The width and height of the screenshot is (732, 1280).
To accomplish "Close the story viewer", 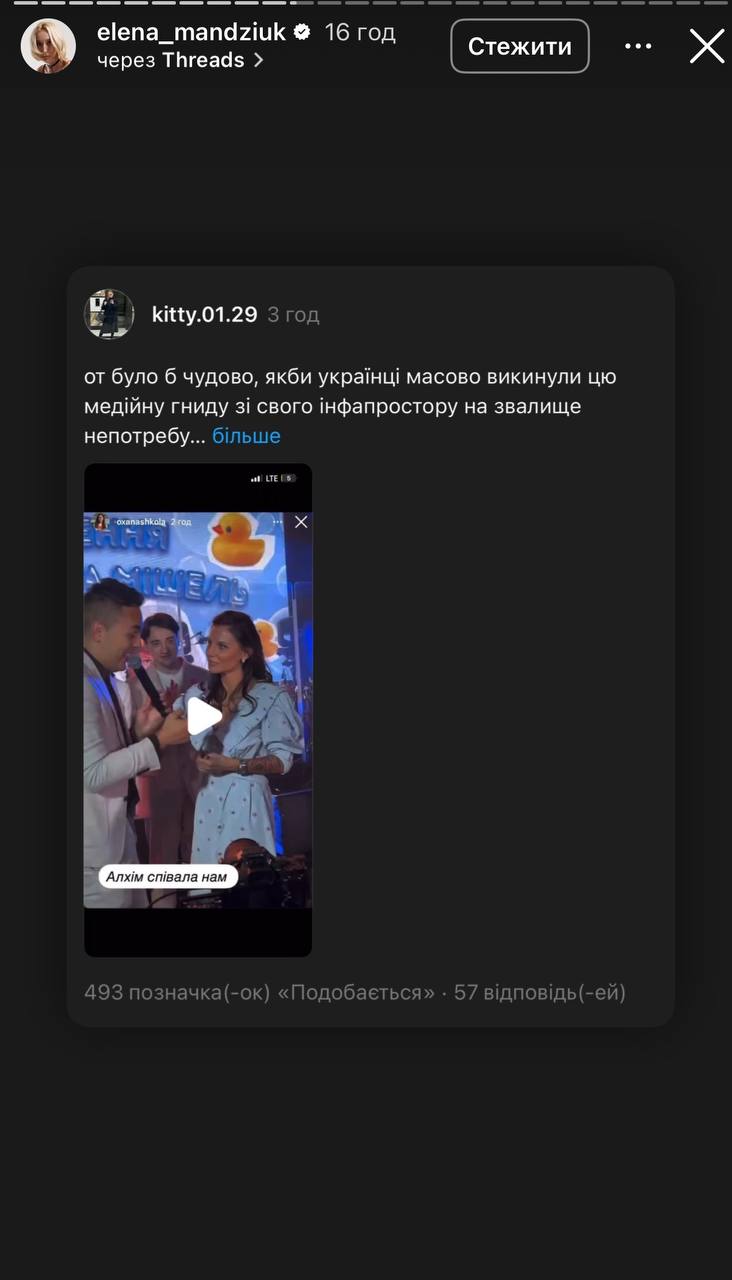I will [x=706, y=46].
